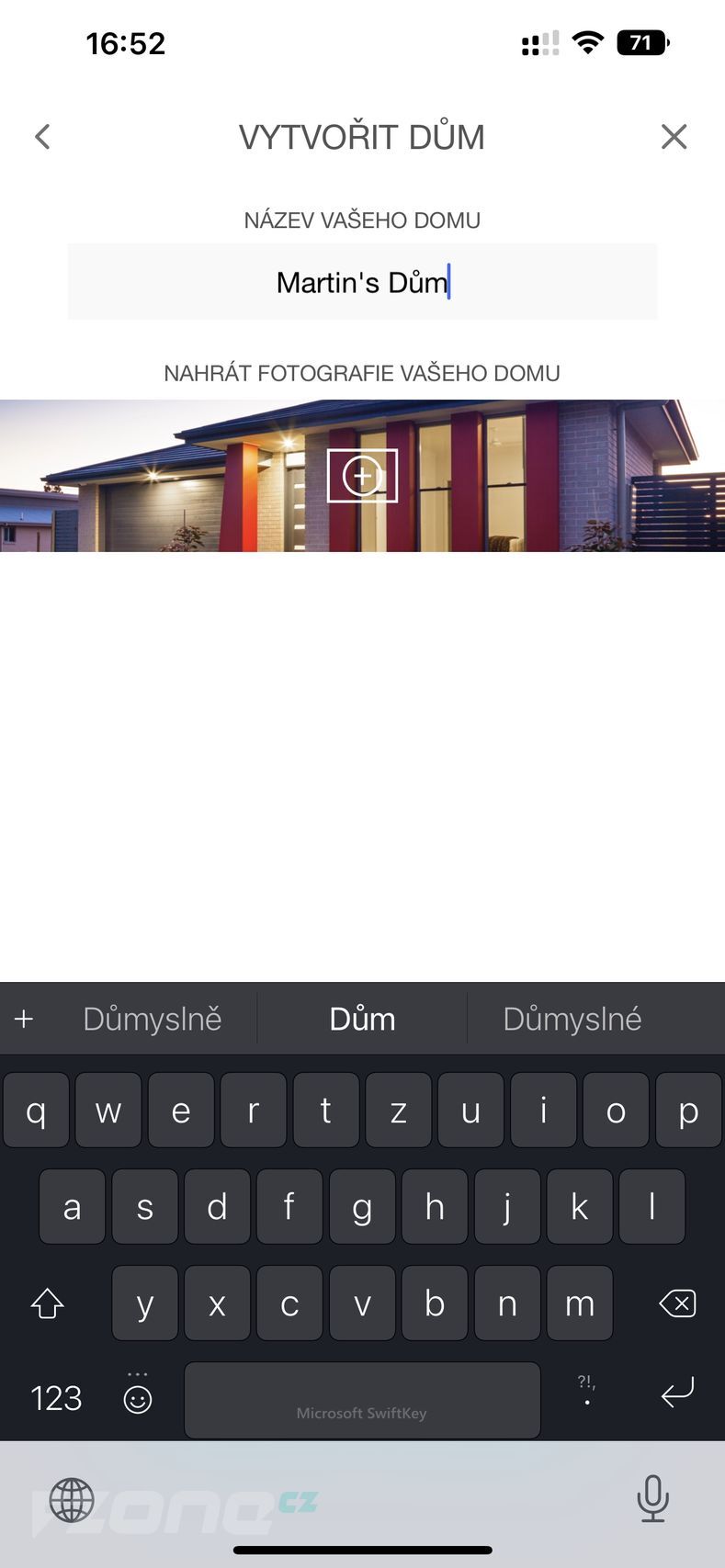This screenshot has height=1568, width=725.
Task: Pick the keyboard suggestion Dům
Action: point(362,1019)
